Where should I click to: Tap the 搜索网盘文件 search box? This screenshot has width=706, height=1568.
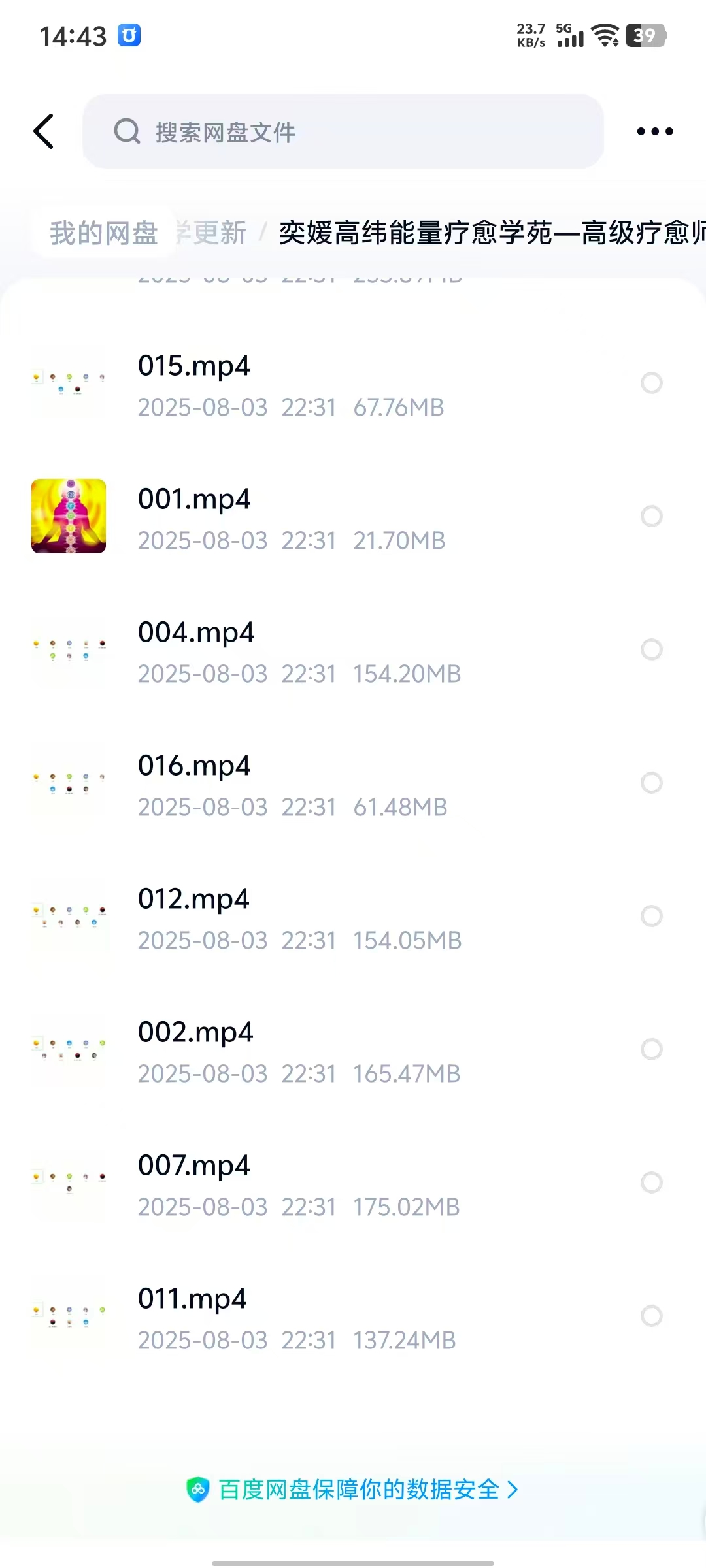(343, 131)
